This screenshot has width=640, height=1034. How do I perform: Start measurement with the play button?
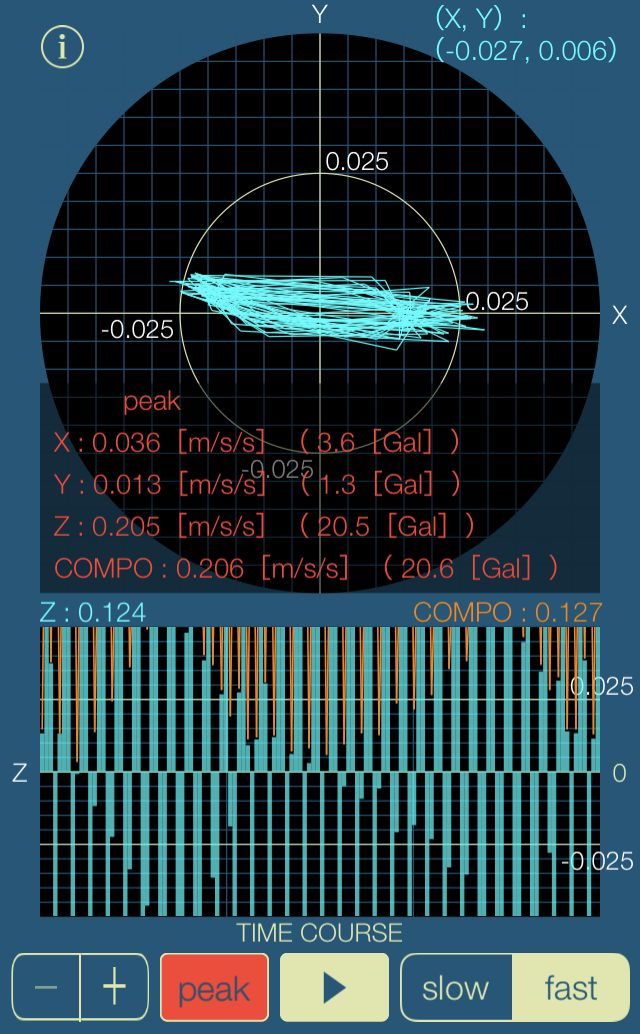click(x=334, y=987)
